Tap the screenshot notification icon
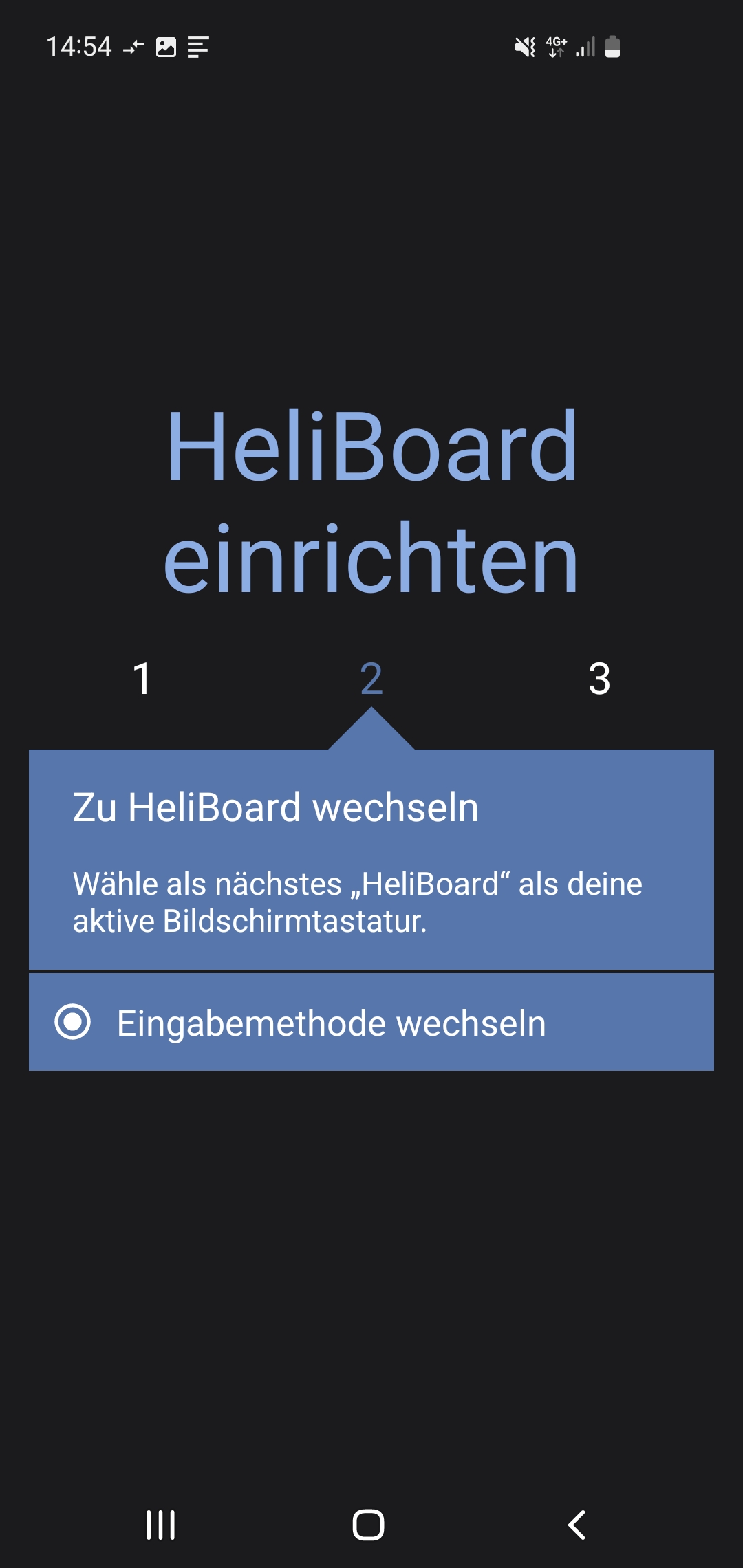Viewport: 743px width, 1568px height. coord(166,46)
